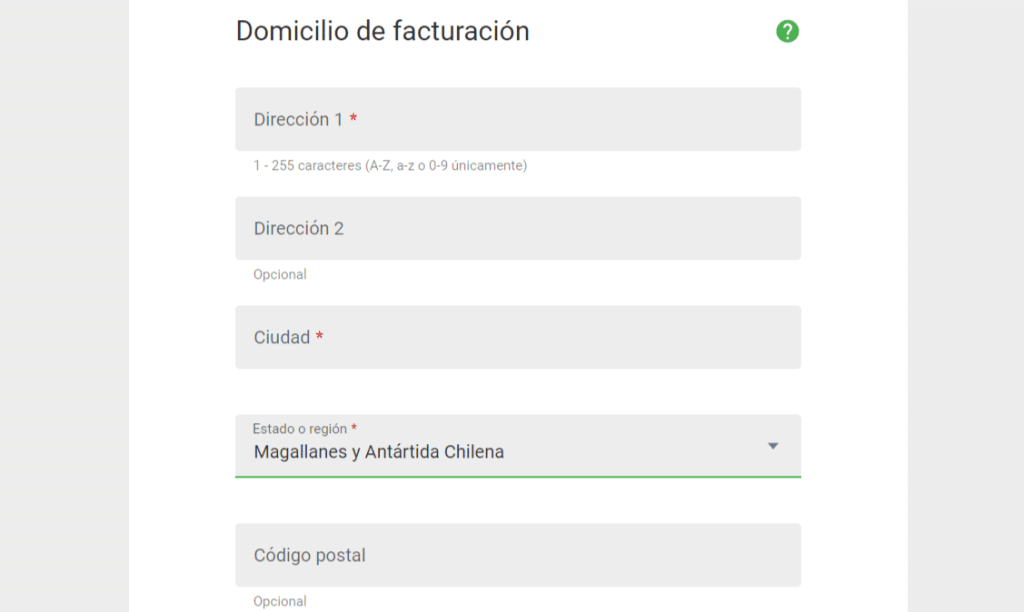1024x612 pixels.
Task: Open the green help question mark icon
Action: tap(787, 32)
